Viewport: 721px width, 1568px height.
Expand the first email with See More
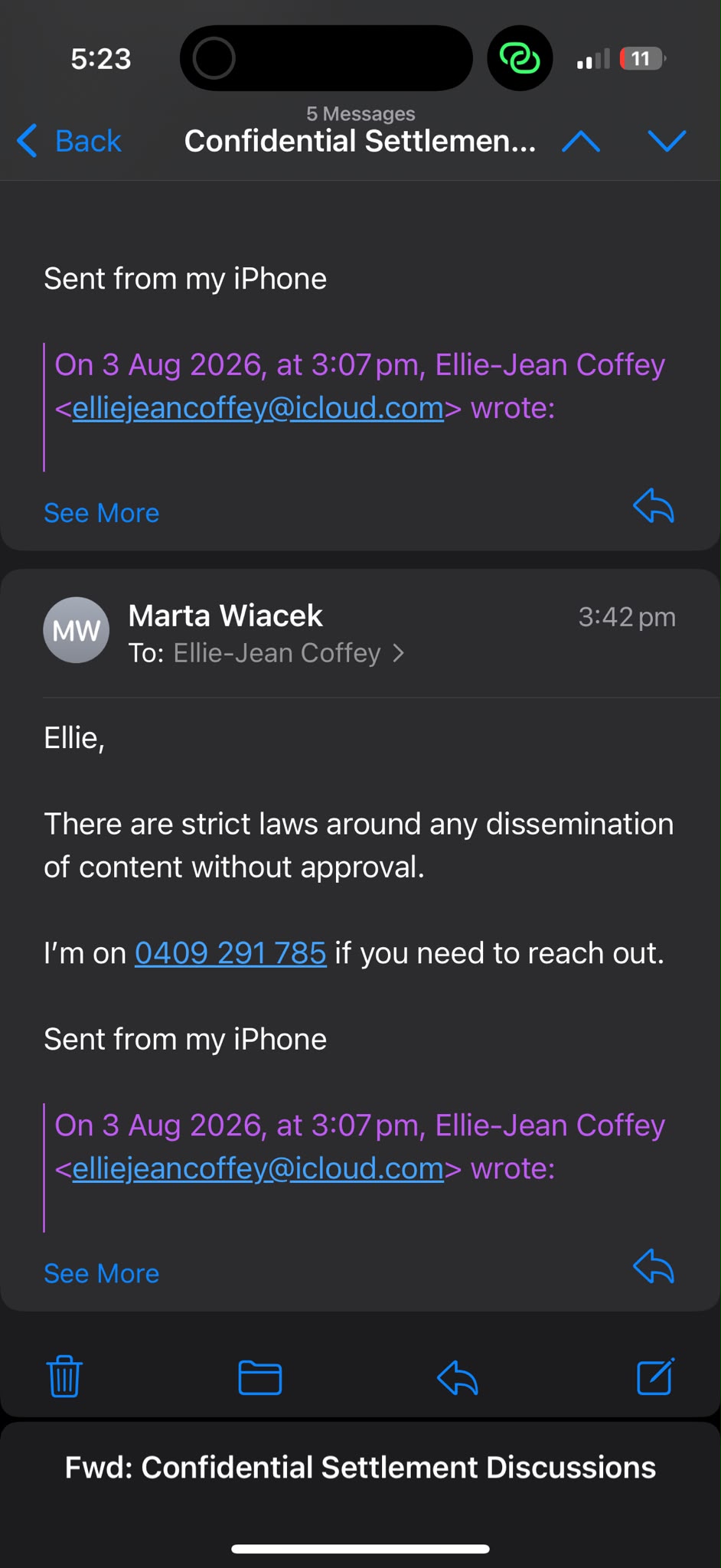pos(102,513)
